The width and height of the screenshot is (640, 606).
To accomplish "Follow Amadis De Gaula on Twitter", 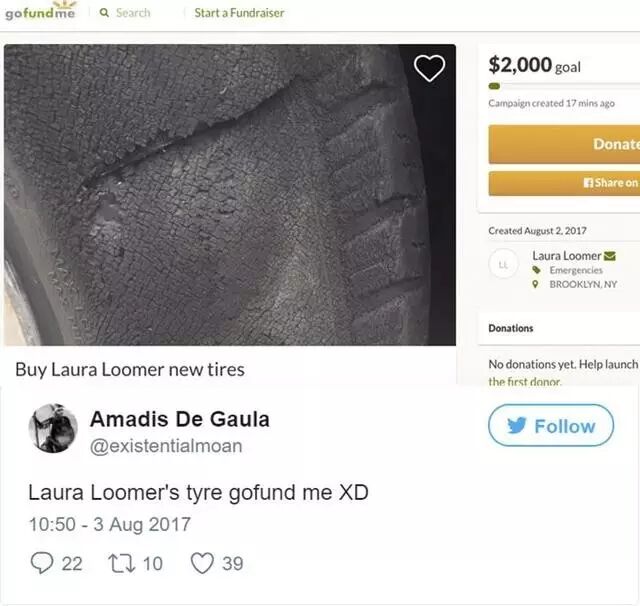I will coord(551,425).
